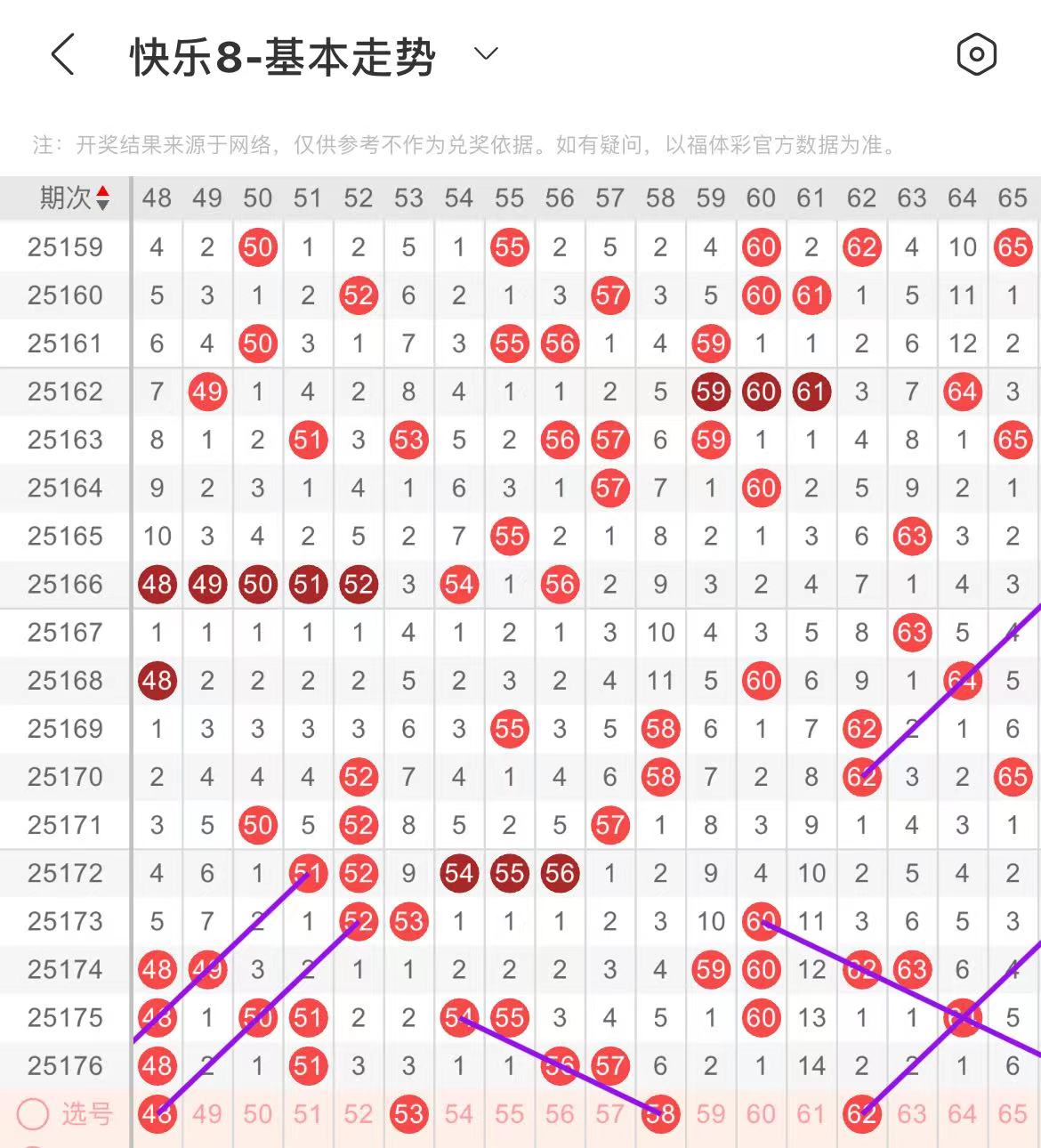This screenshot has width=1041, height=1148.
Task: Expand the 快乐8-基本走势 chart type dropdown
Action: pos(486,54)
